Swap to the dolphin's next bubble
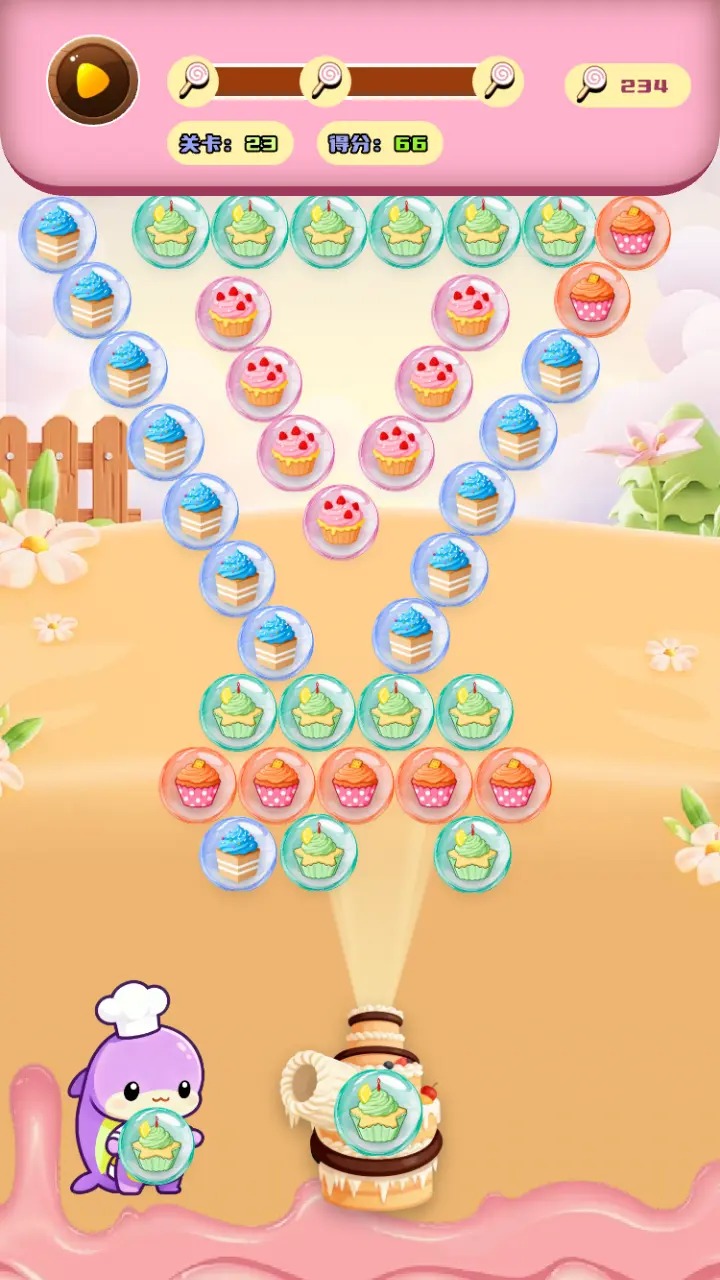This screenshot has height=1280, width=720. tap(156, 1145)
